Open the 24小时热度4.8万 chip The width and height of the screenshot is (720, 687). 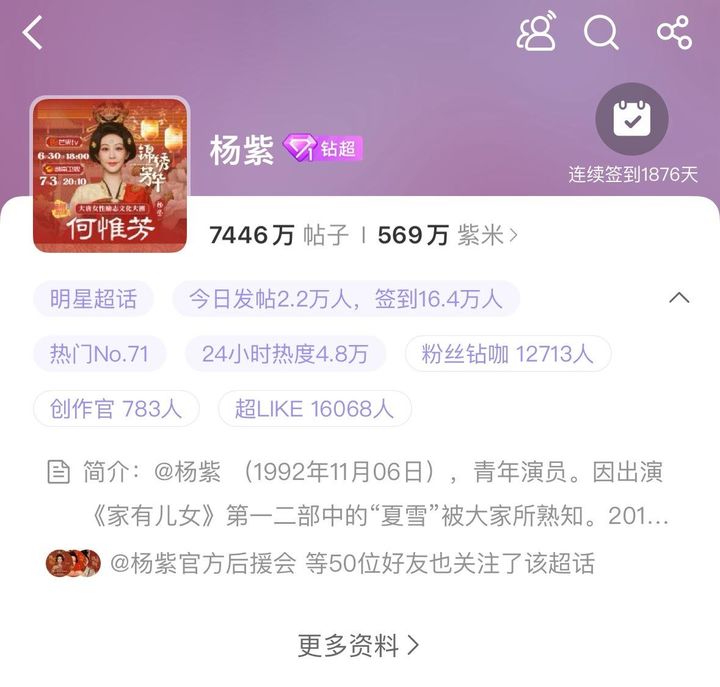[285, 353]
